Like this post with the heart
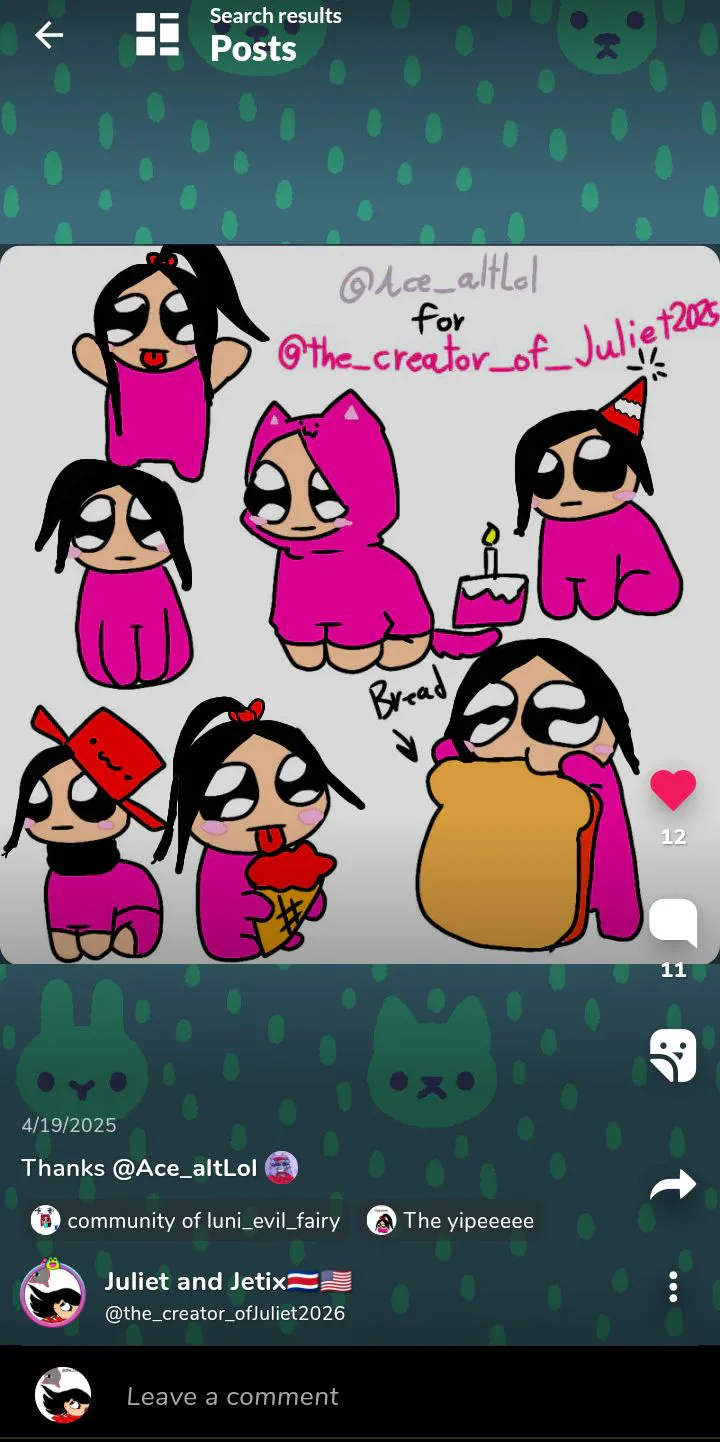The height and width of the screenshot is (1442, 720). pos(673,790)
